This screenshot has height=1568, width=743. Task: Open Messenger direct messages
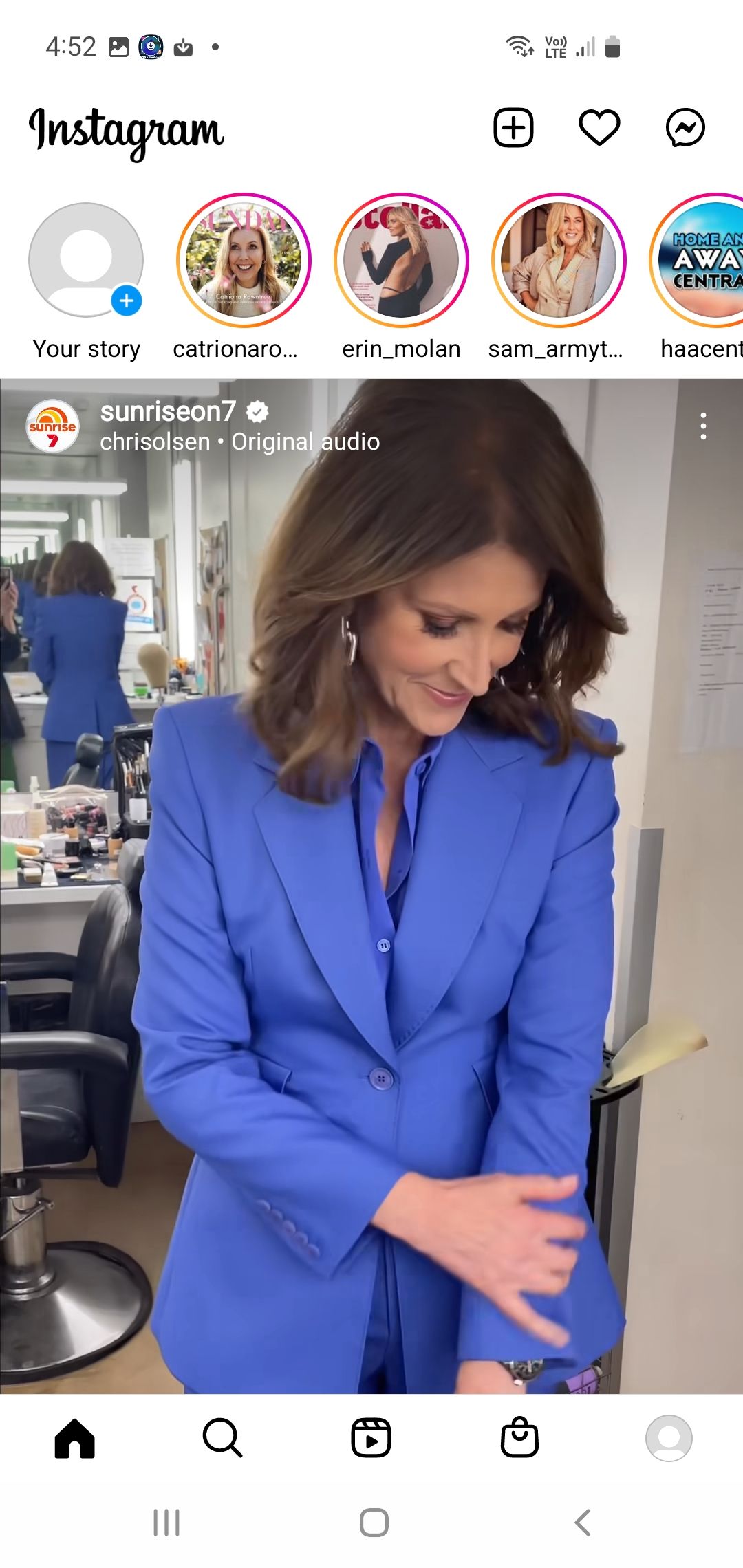pos(685,128)
